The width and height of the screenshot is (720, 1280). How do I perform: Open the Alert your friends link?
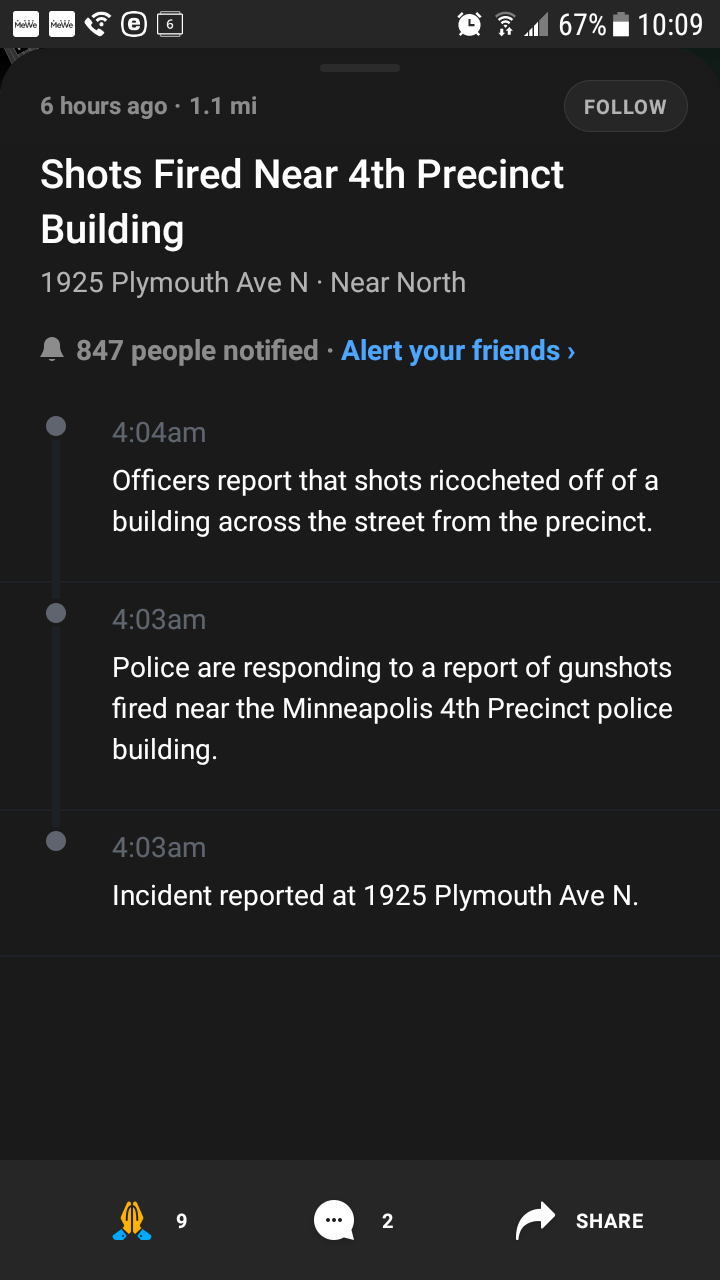(458, 351)
